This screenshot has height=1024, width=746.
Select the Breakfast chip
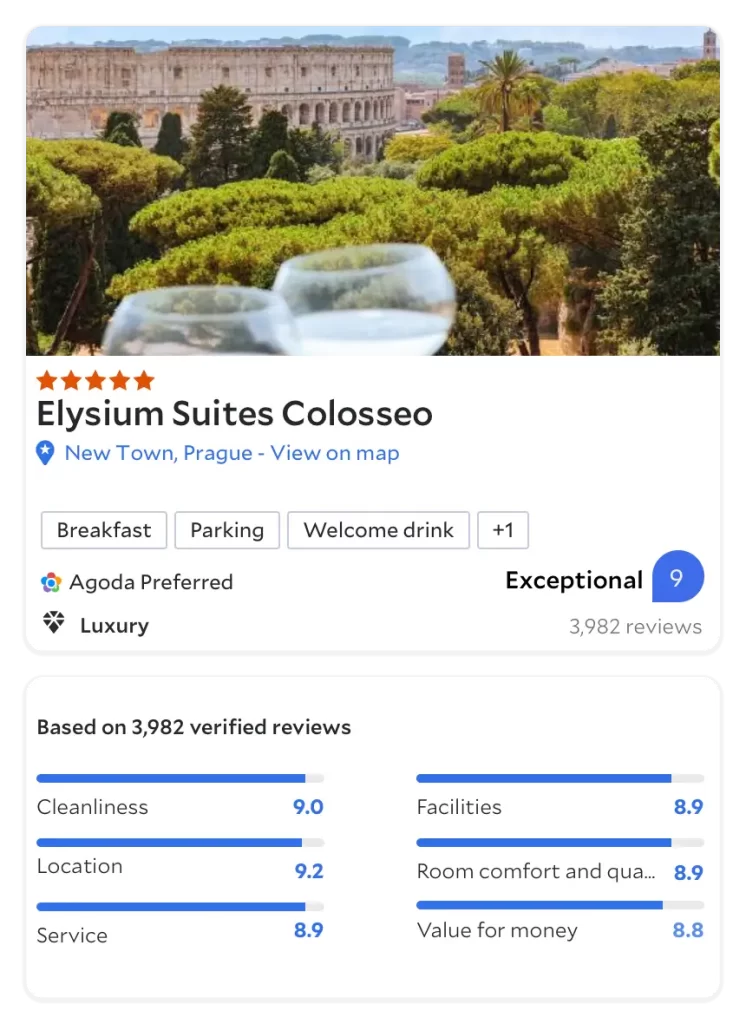pyautogui.click(x=104, y=530)
